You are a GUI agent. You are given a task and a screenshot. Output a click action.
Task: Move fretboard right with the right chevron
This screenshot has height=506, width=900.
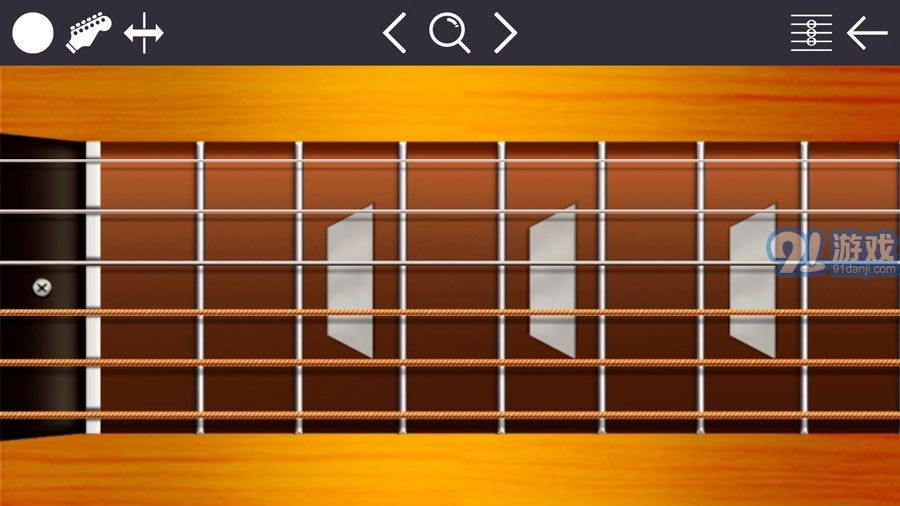(x=505, y=33)
